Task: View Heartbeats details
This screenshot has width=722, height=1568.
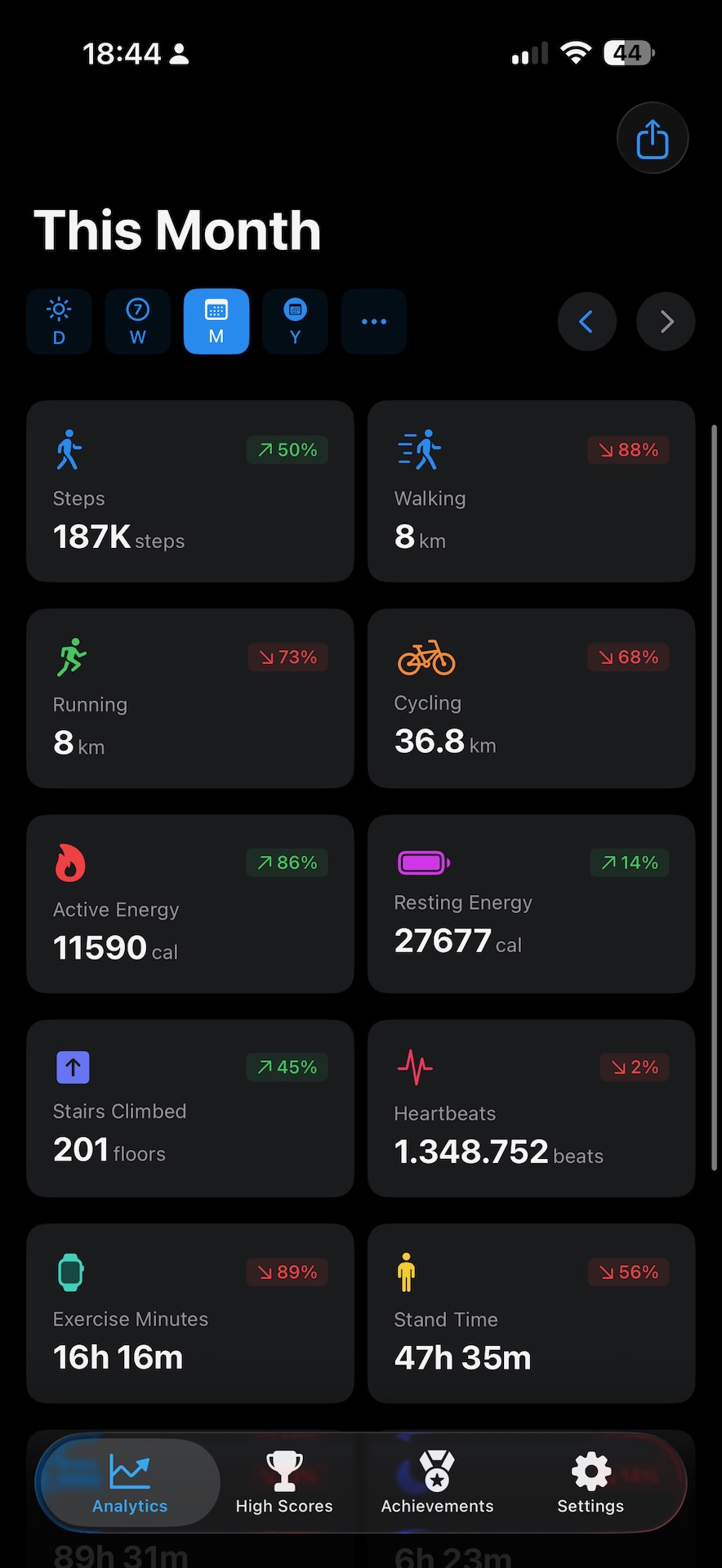Action: pos(531,1108)
